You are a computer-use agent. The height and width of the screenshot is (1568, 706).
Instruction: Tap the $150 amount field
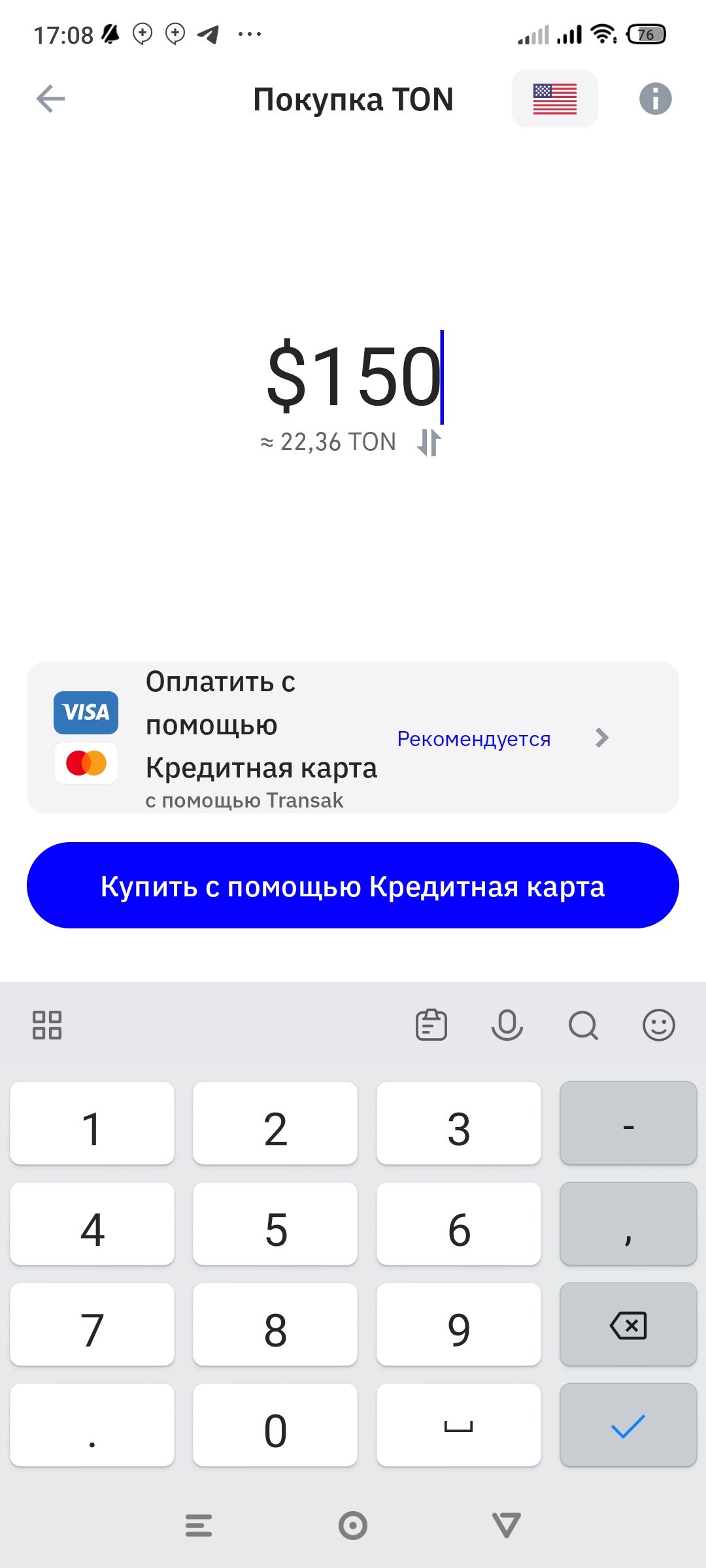[x=354, y=376]
